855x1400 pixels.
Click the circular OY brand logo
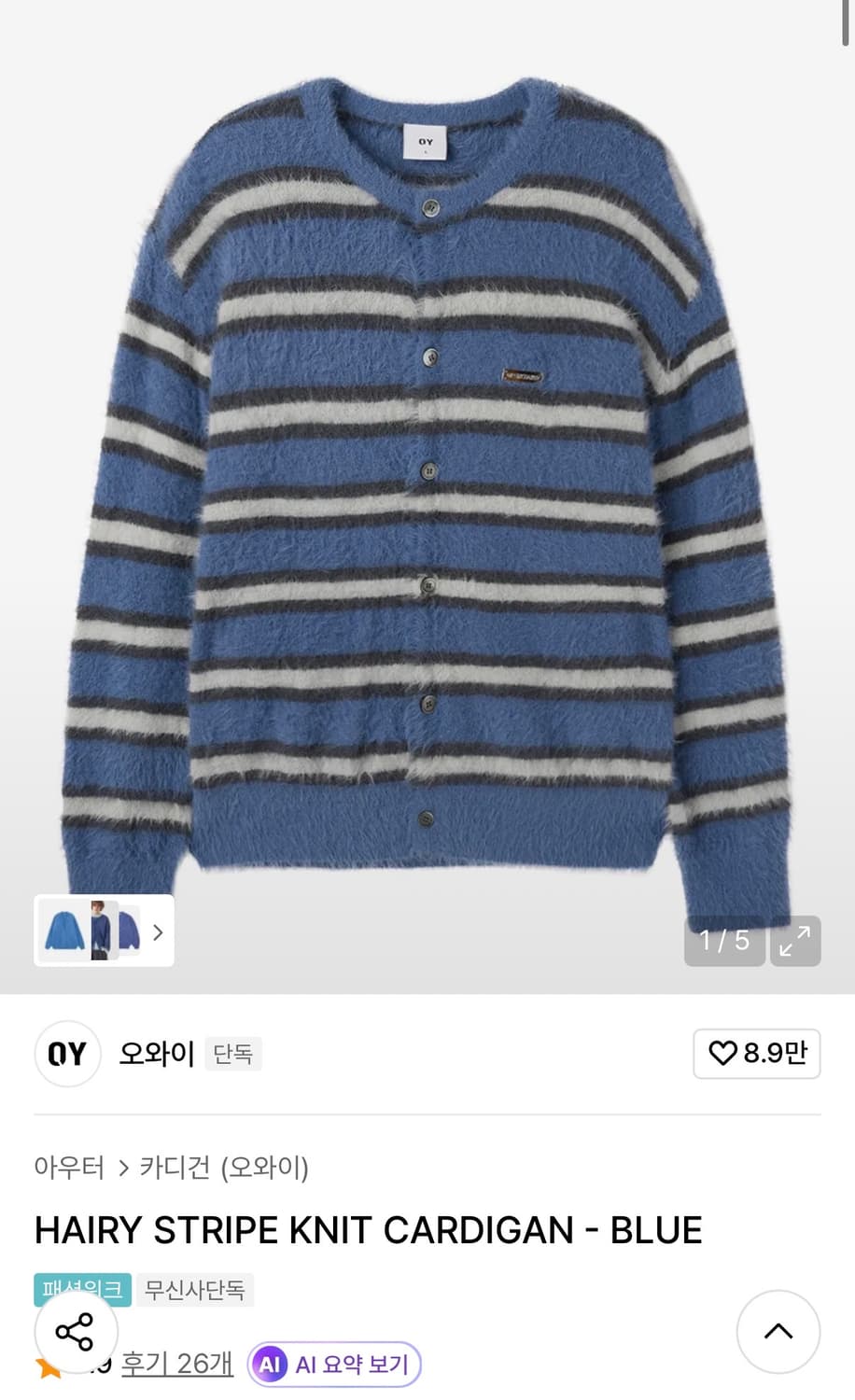66,1054
